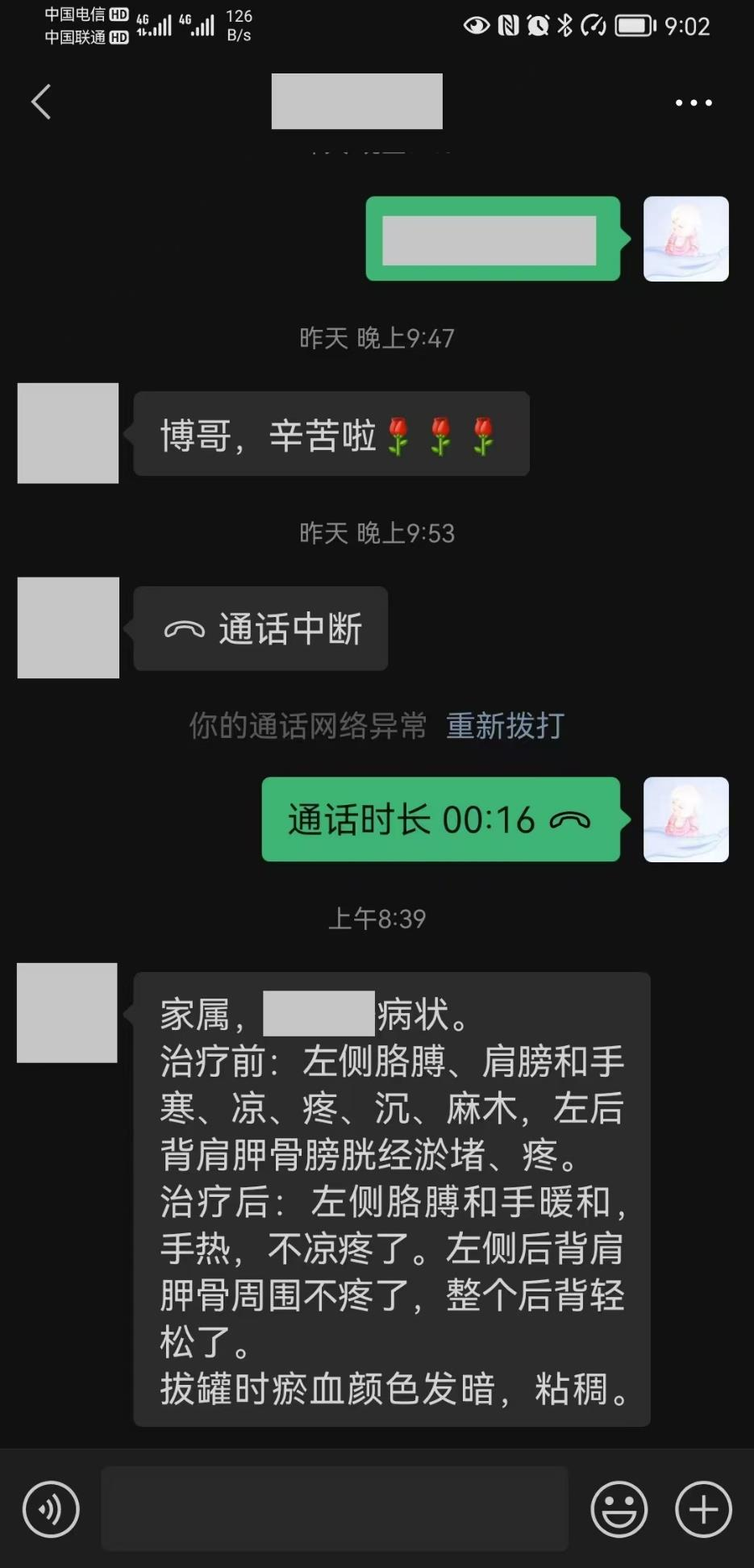Tap the 重新拨打 link to redial
Image resolution: width=754 pixels, height=1568 pixels.
(505, 726)
